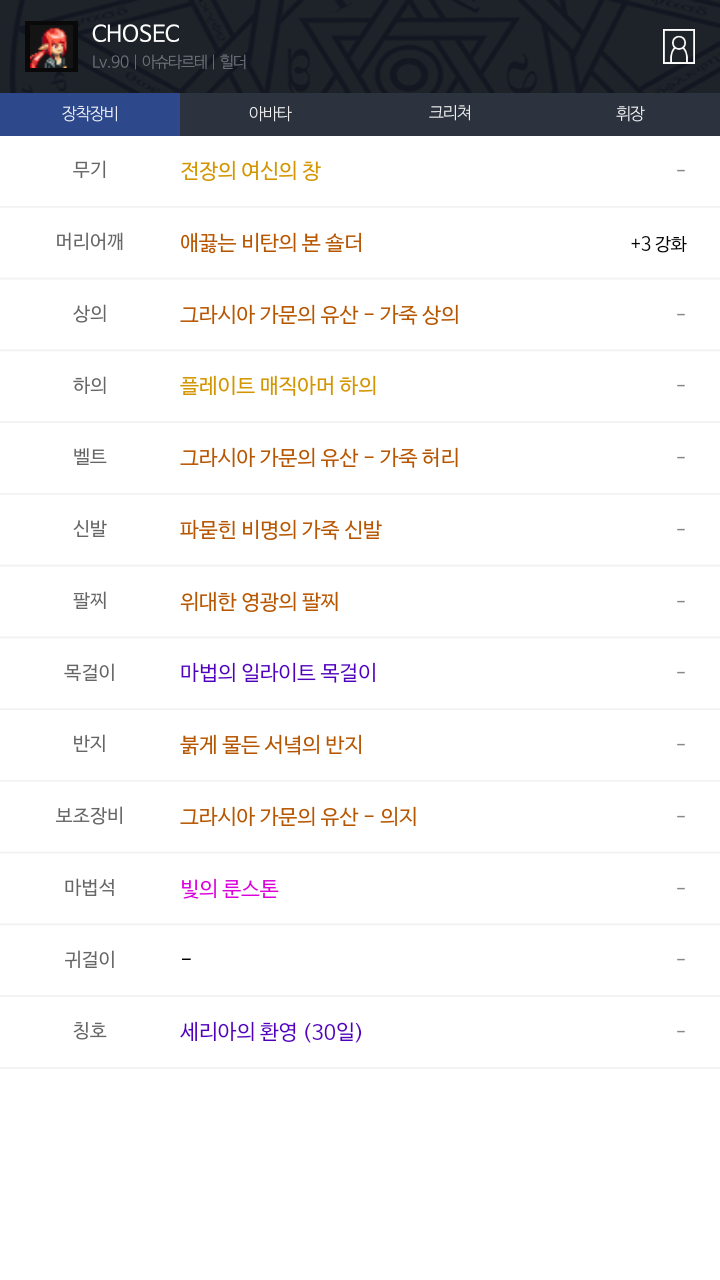This screenshot has height=1280, width=720.
Task: View 플레이트 매직아머 하의 item
Action: [278, 386]
